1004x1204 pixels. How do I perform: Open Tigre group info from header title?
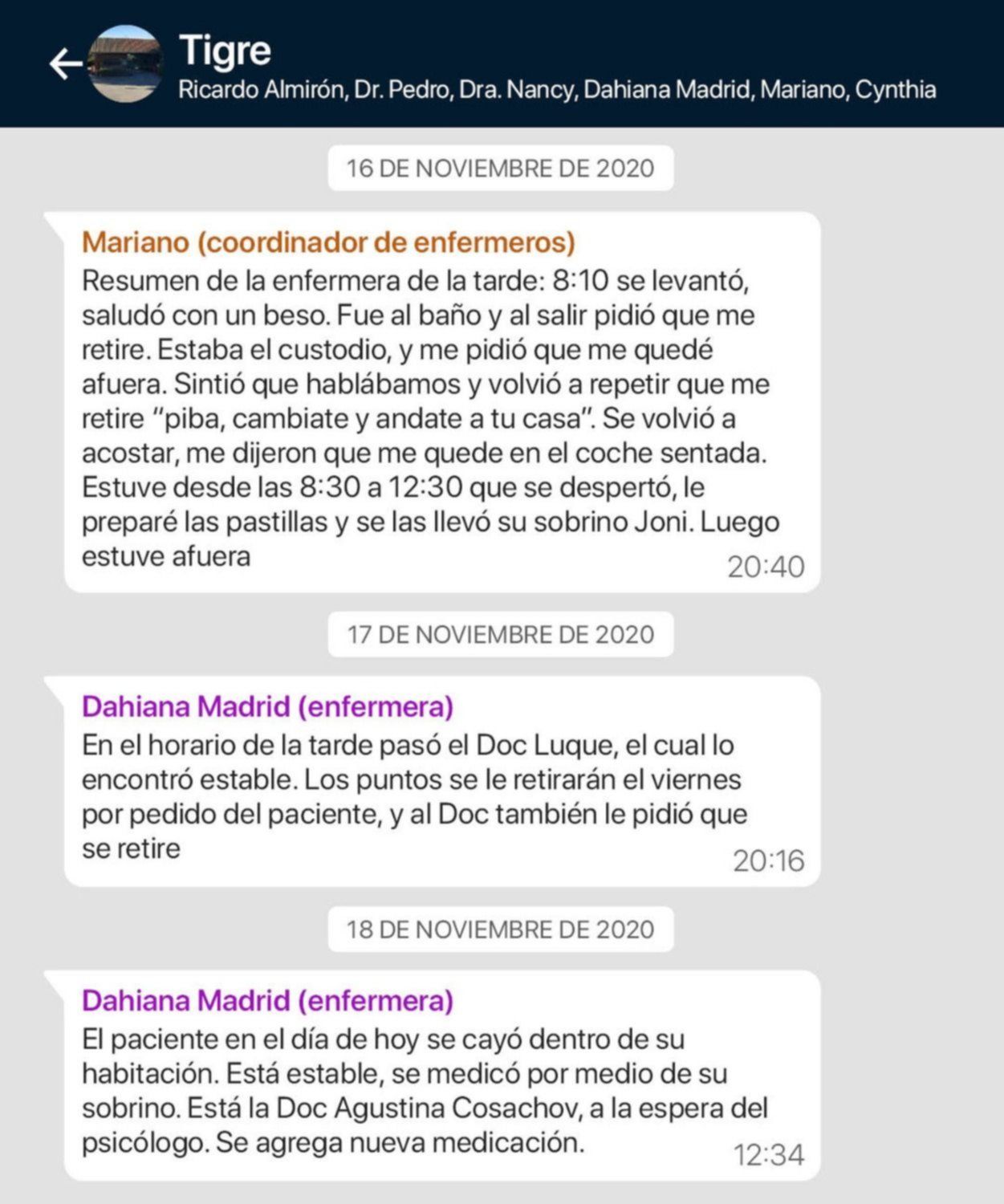click(225, 51)
